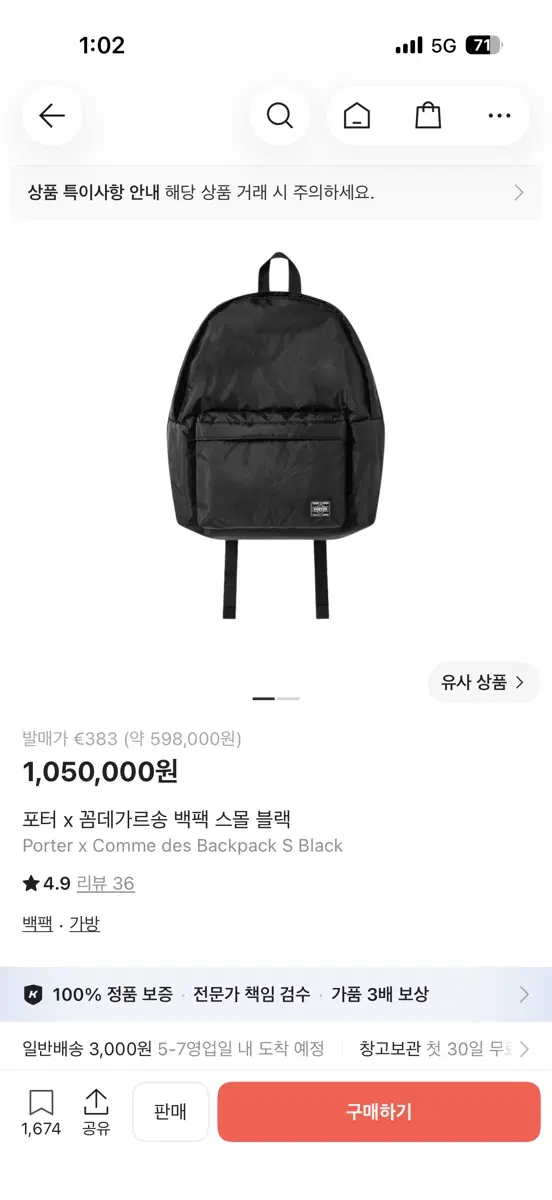Tap 구매하기 to buy the backpack
Viewport: 552px width, 1200px height.
pyautogui.click(x=379, y=1112)
